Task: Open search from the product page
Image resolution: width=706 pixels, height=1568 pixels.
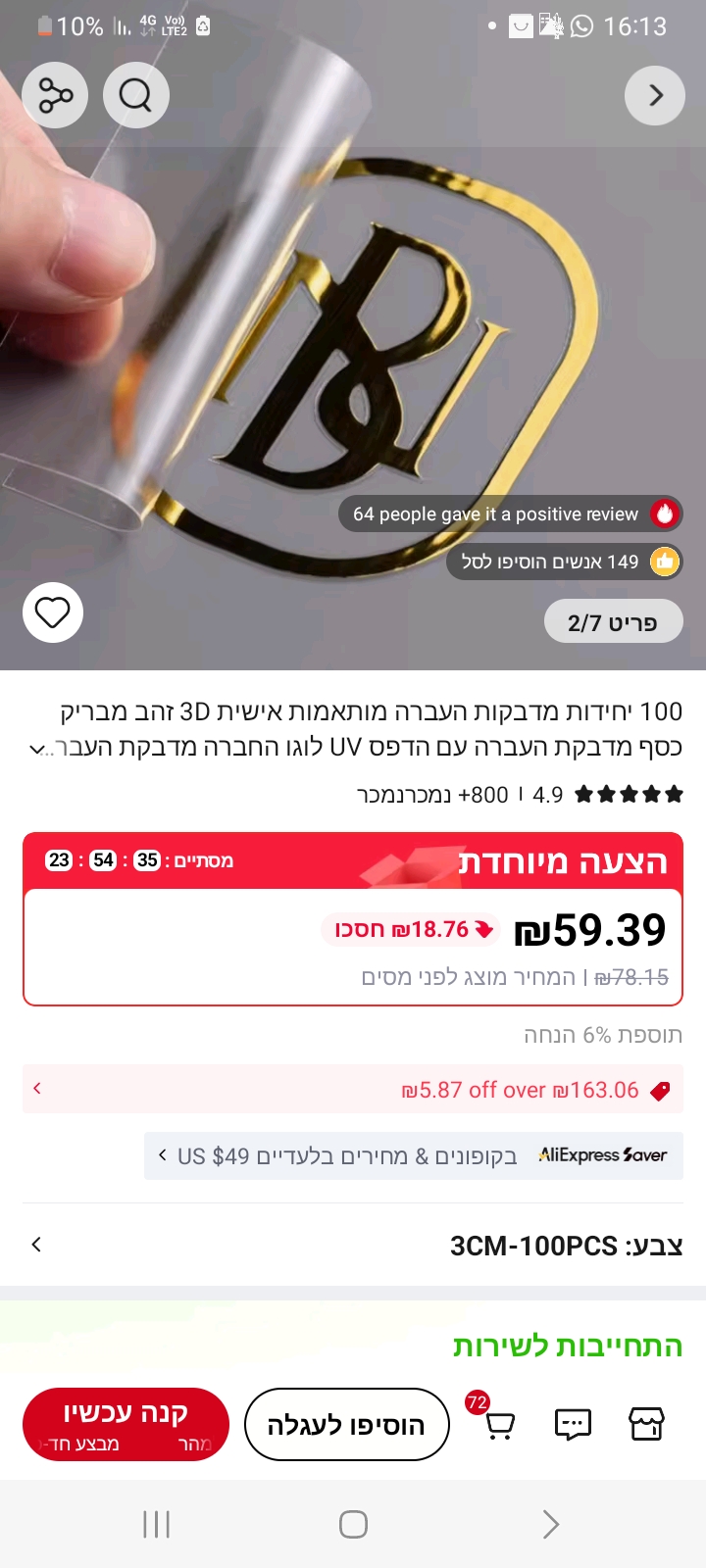Action: [x=135, y=95]
